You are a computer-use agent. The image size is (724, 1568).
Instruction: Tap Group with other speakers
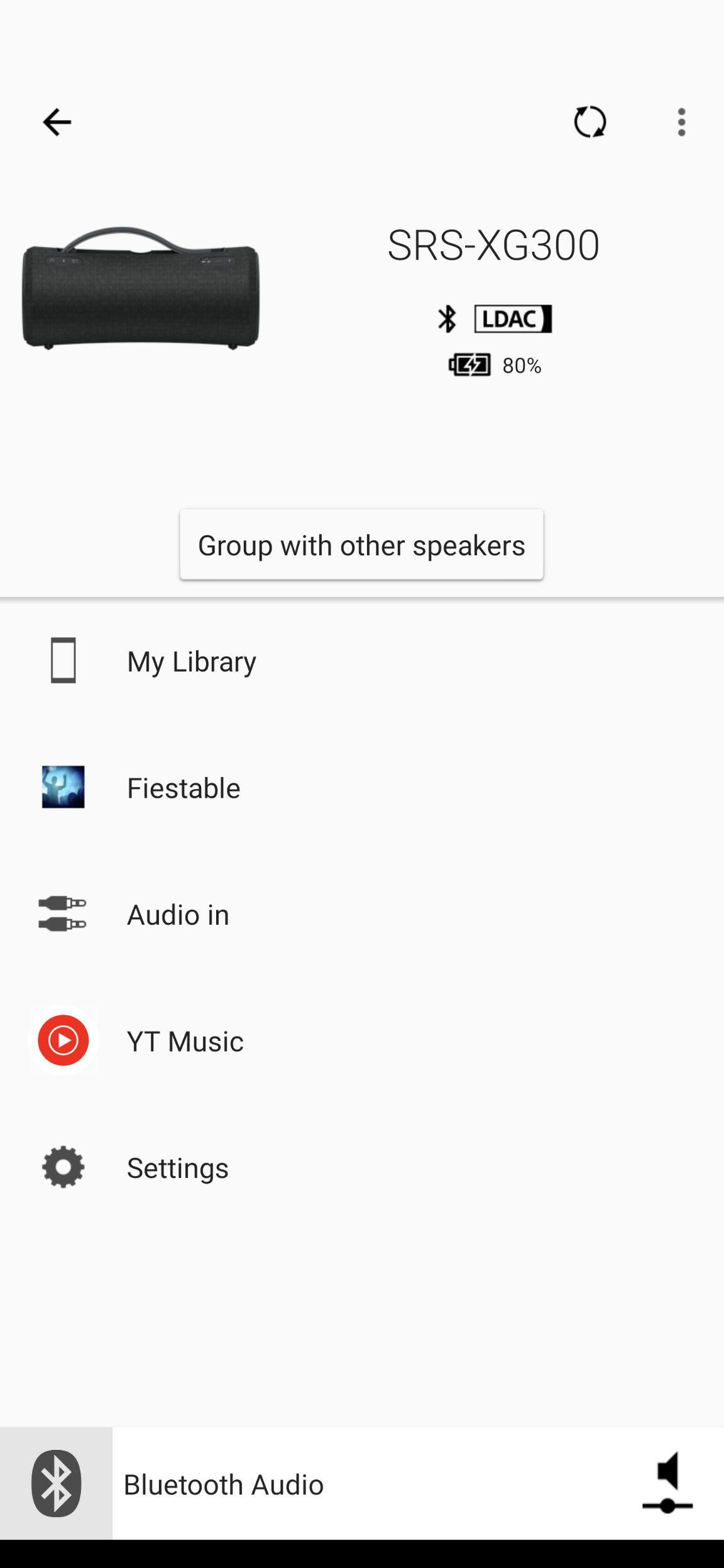(x=361, y=545)
